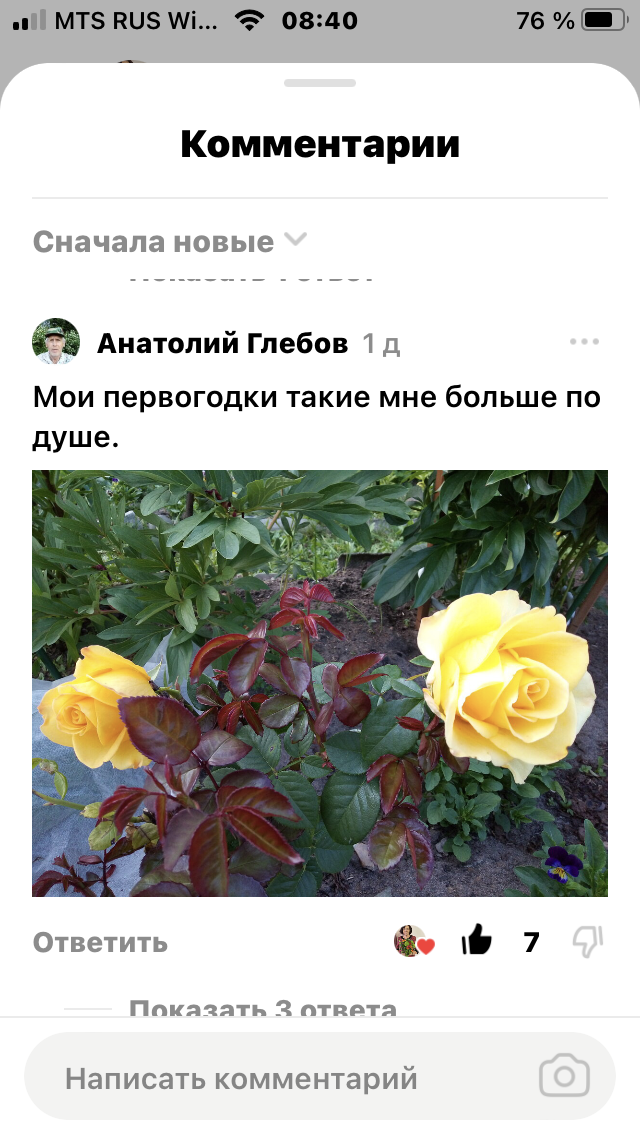The width and height of the screenshot is (640, 1136).
Task: Attach a photo with the camera icon
Action: point(564,1076)
